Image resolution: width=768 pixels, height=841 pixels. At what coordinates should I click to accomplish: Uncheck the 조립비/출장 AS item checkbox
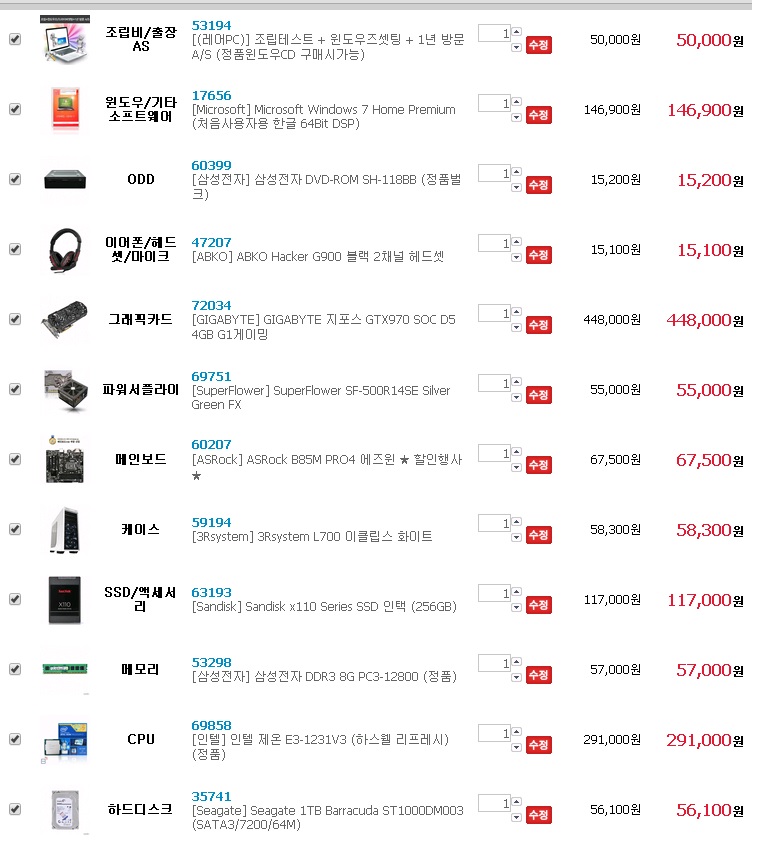(15, 39)
